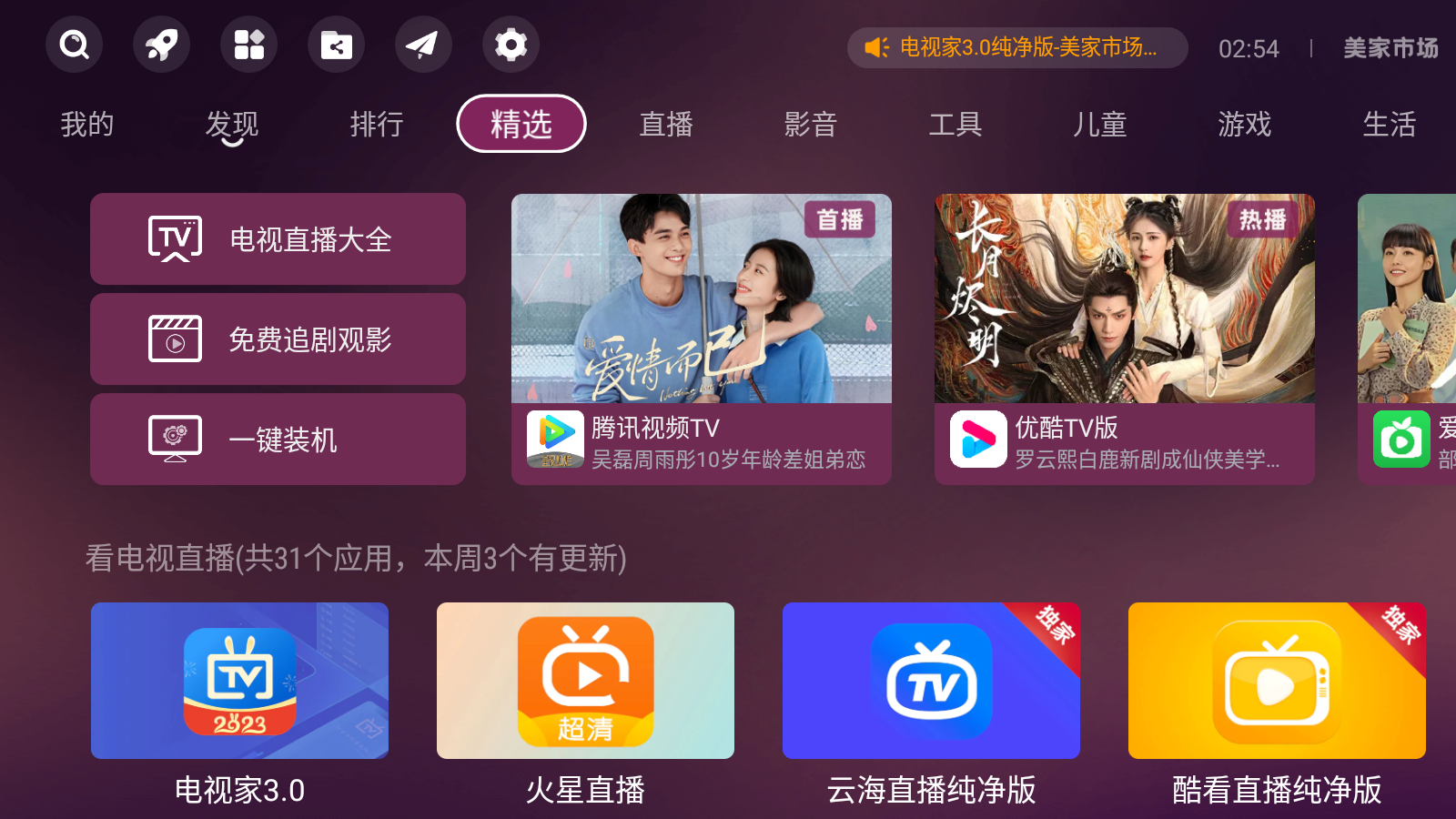Open the 优酷TV版 featured card
Viewport: 1456px width, 819px height.
point(1124,339)
